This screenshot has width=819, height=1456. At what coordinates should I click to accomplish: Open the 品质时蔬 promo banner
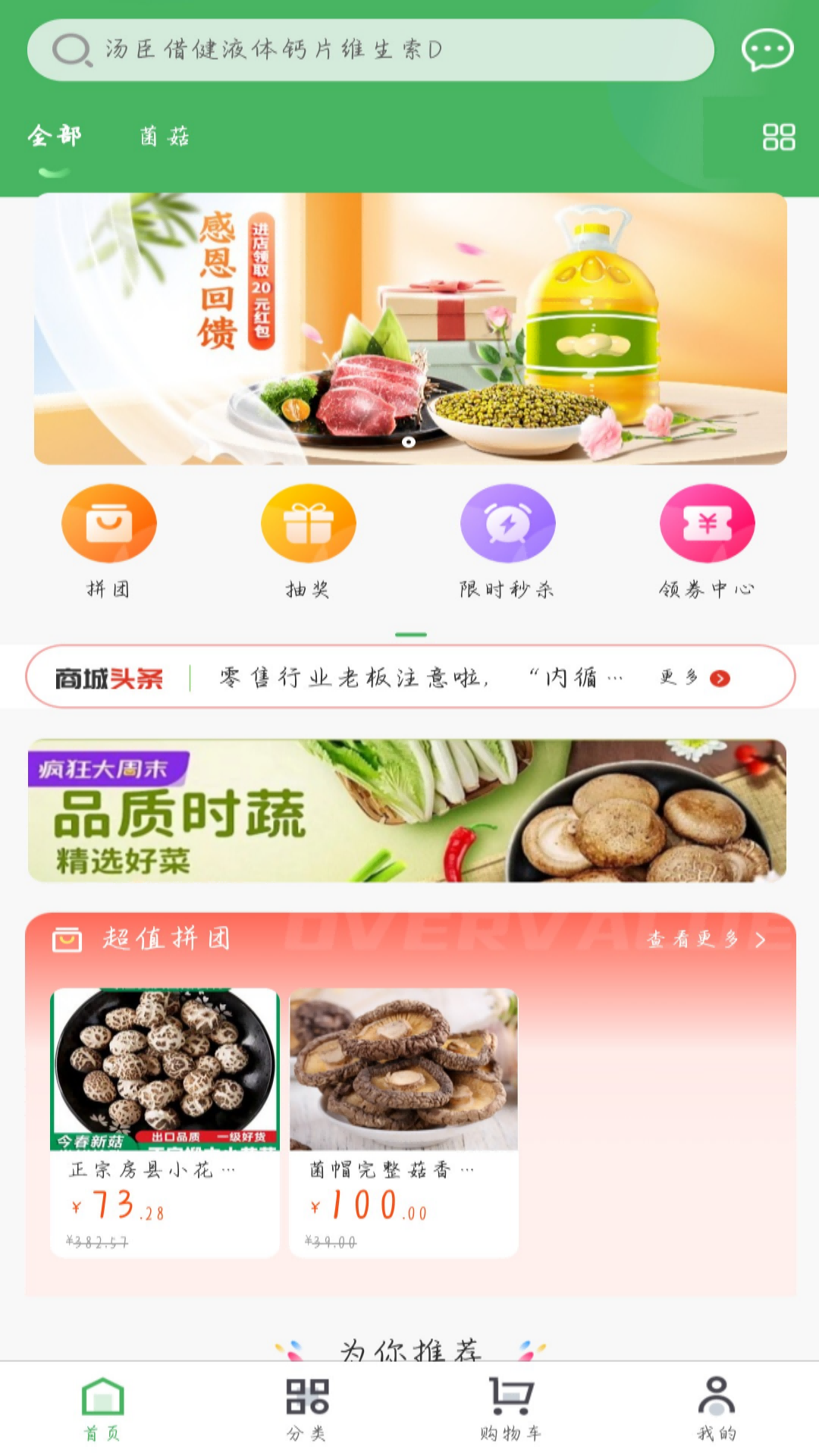coord(409,813)
